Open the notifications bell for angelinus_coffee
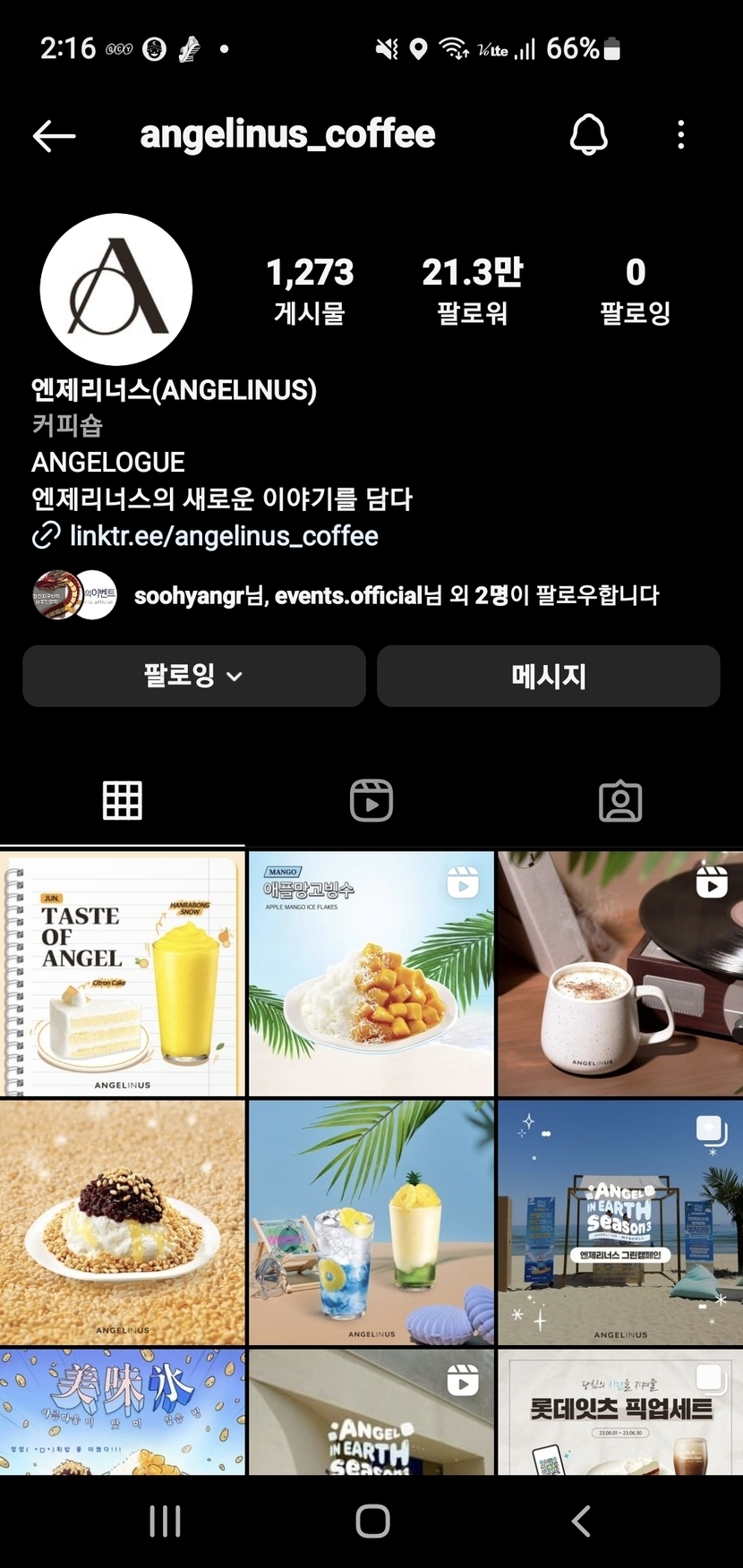This screenshot has width=743, height=1568. coord(588,136)
